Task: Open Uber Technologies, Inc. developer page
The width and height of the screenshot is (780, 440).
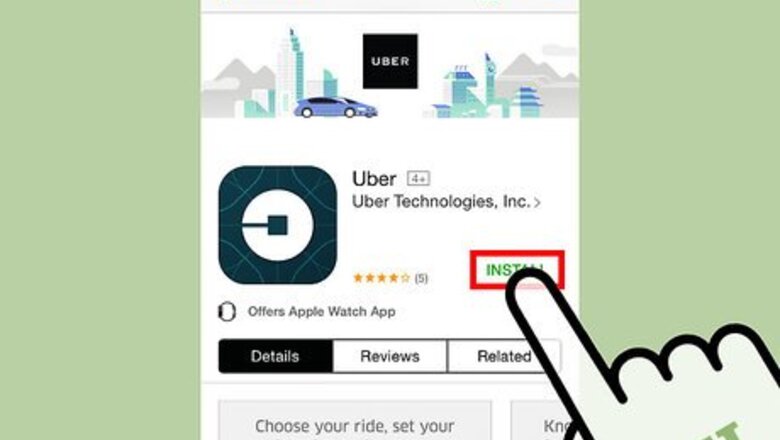Action: click(446, 202)
